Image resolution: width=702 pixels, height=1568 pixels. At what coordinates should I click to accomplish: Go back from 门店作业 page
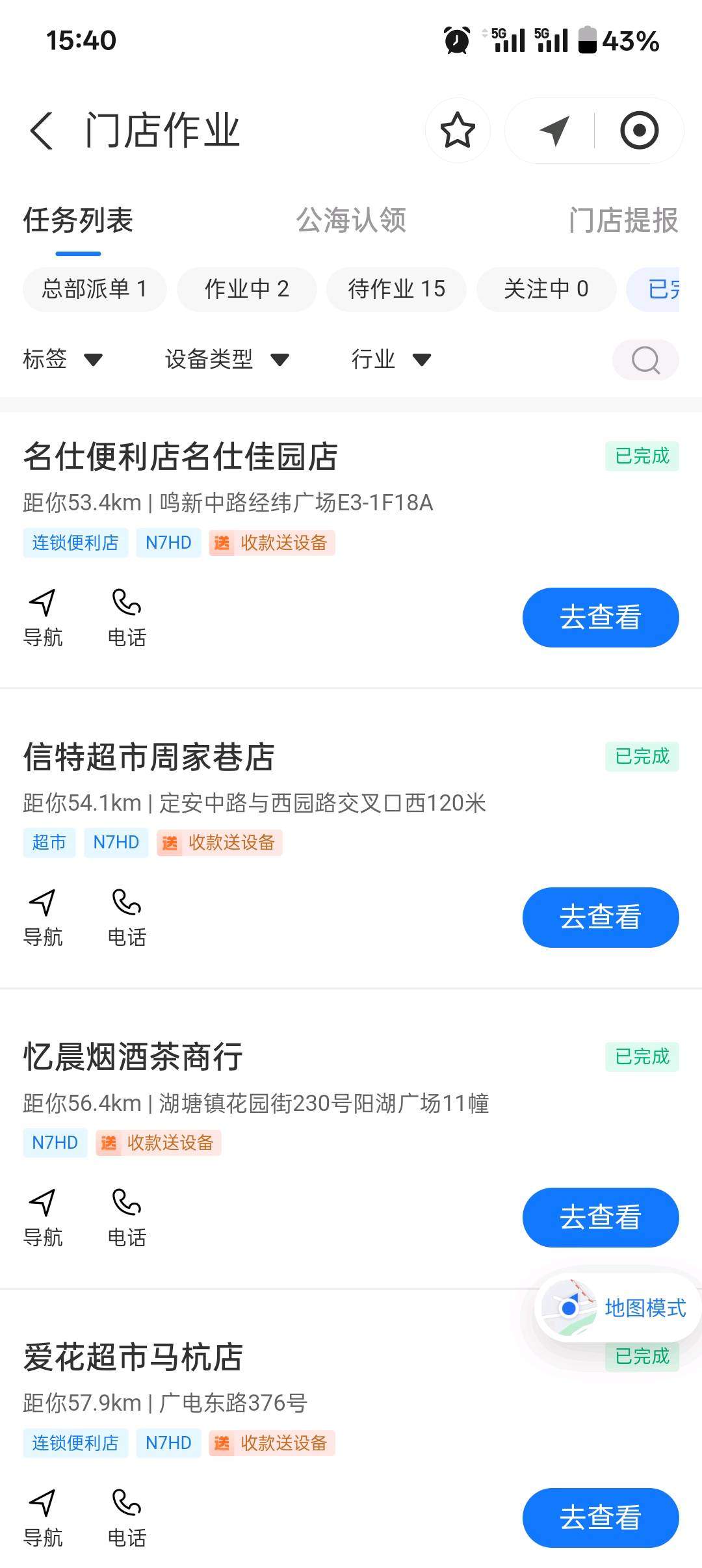pyautogui.click(x=42, y=130)
